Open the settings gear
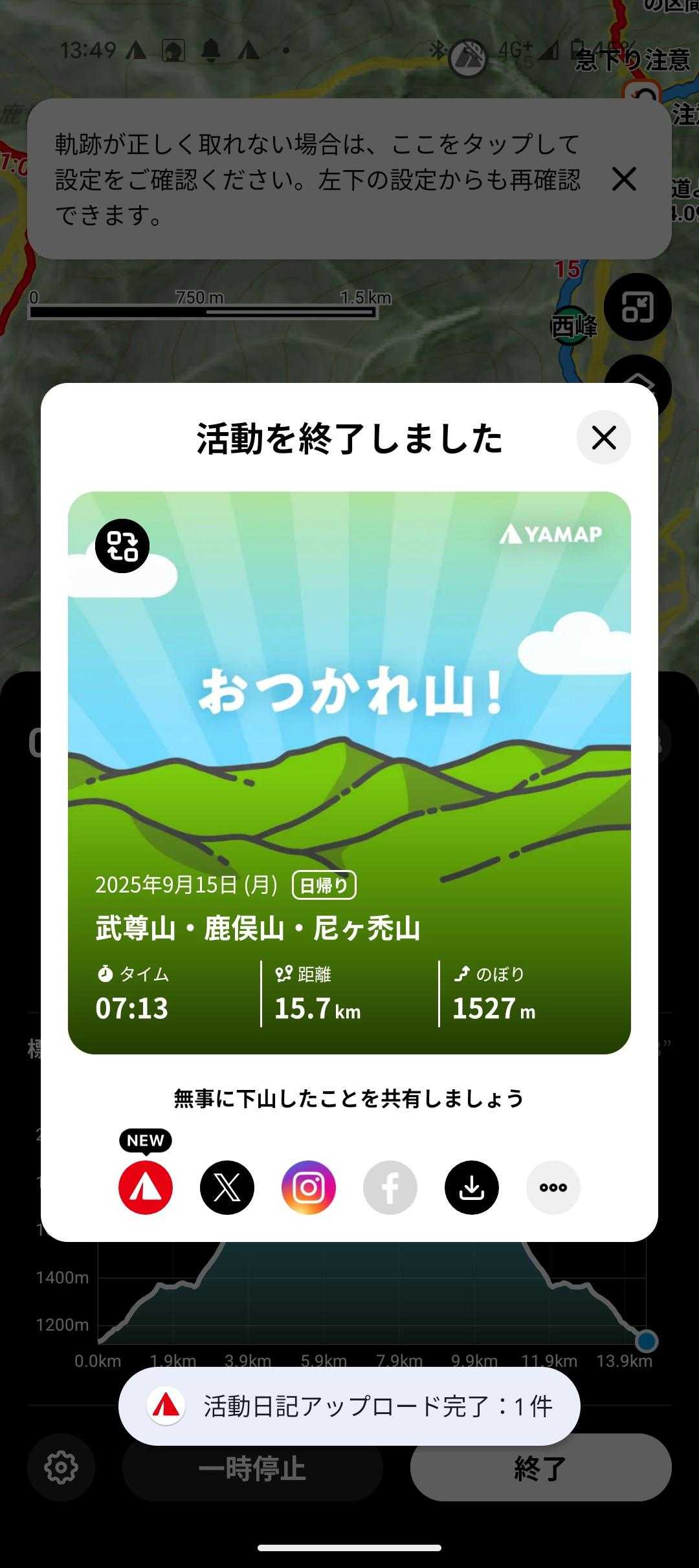The height and width of the screenshot is (1568, 699). (61, 1468)
